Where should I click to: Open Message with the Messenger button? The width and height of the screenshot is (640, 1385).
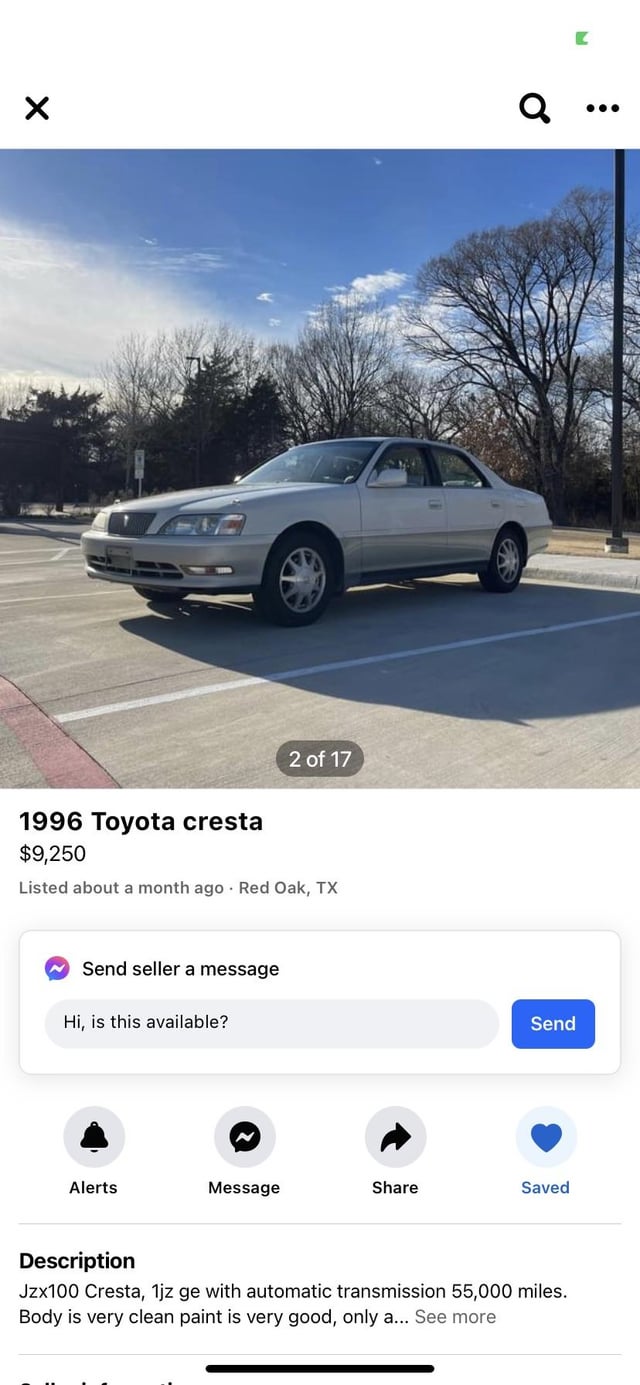244,1137
